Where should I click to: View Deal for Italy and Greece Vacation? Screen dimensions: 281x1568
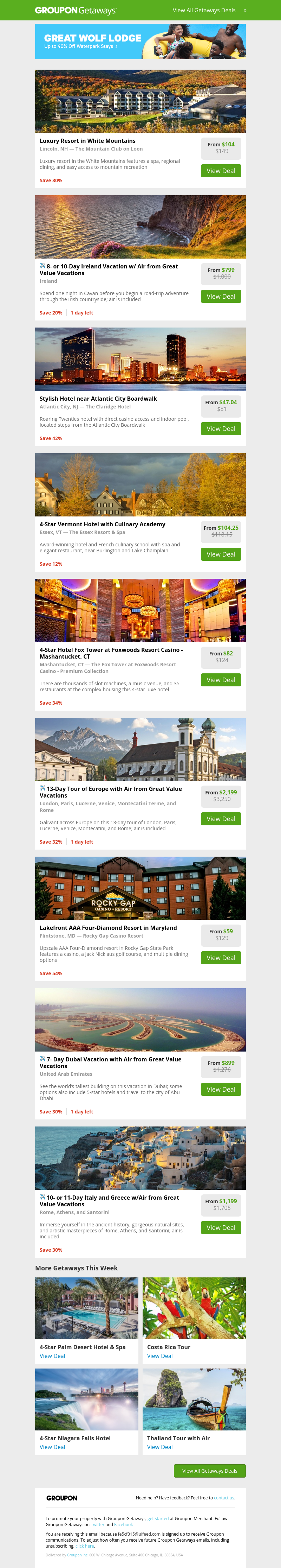click(x=221, y=1228)
